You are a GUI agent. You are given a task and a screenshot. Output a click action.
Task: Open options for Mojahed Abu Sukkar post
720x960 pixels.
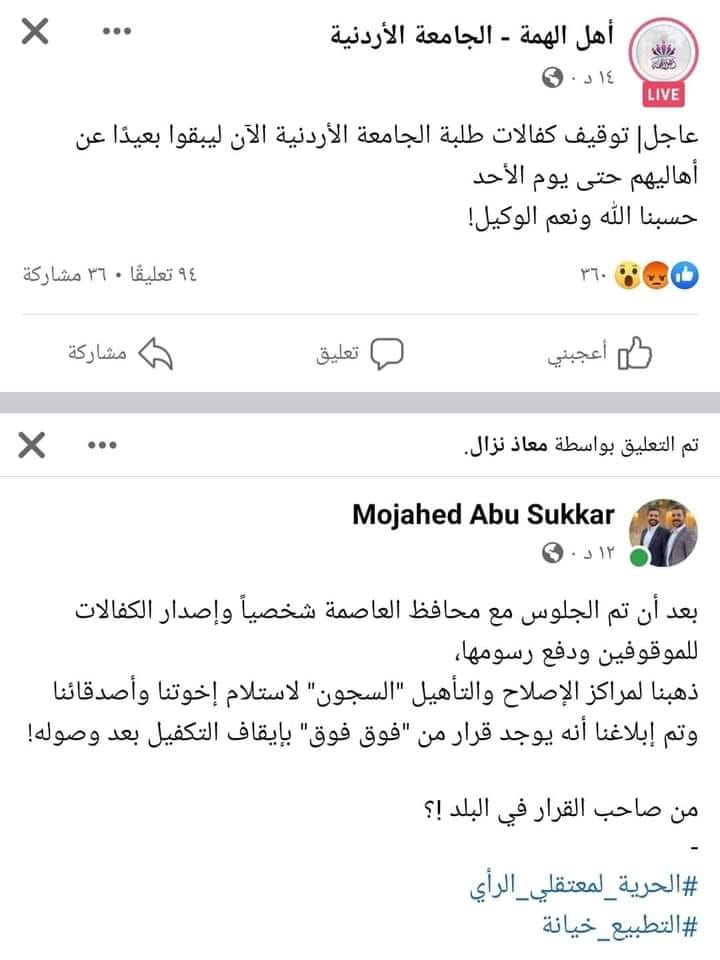[x=102, y=444]
